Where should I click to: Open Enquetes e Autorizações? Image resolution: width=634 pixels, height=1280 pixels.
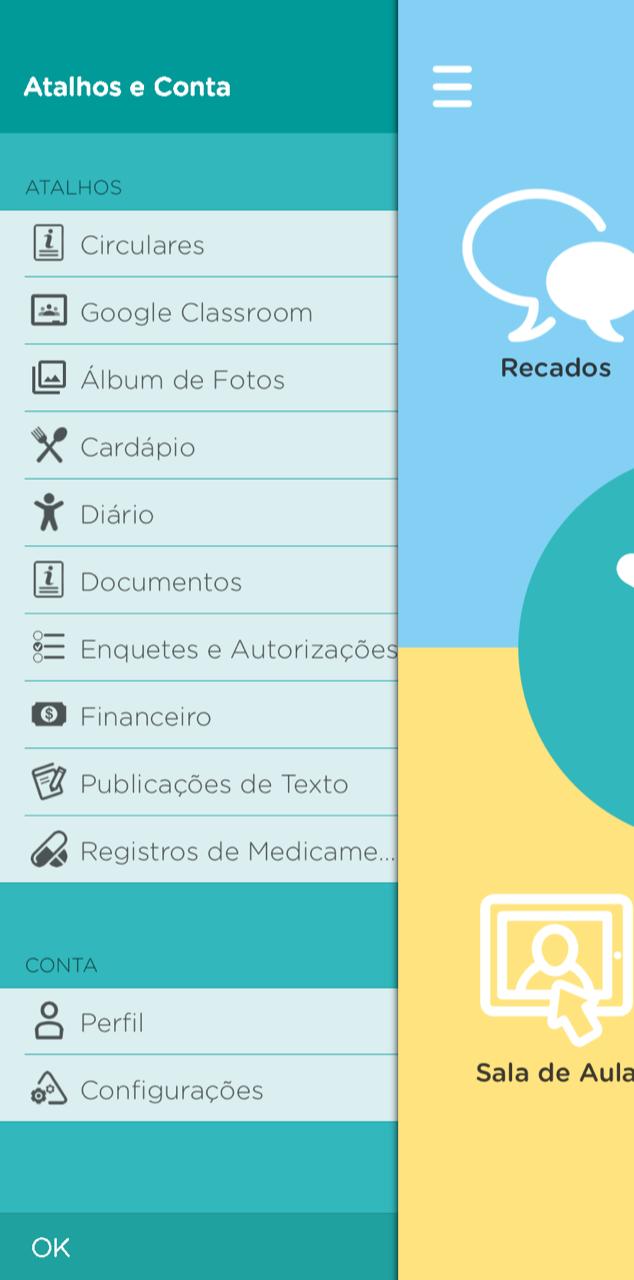(198, 648)
